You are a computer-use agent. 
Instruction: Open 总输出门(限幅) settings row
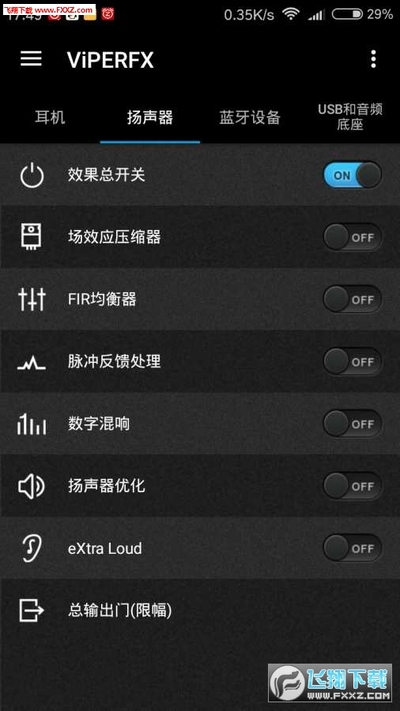coord(200,610)
